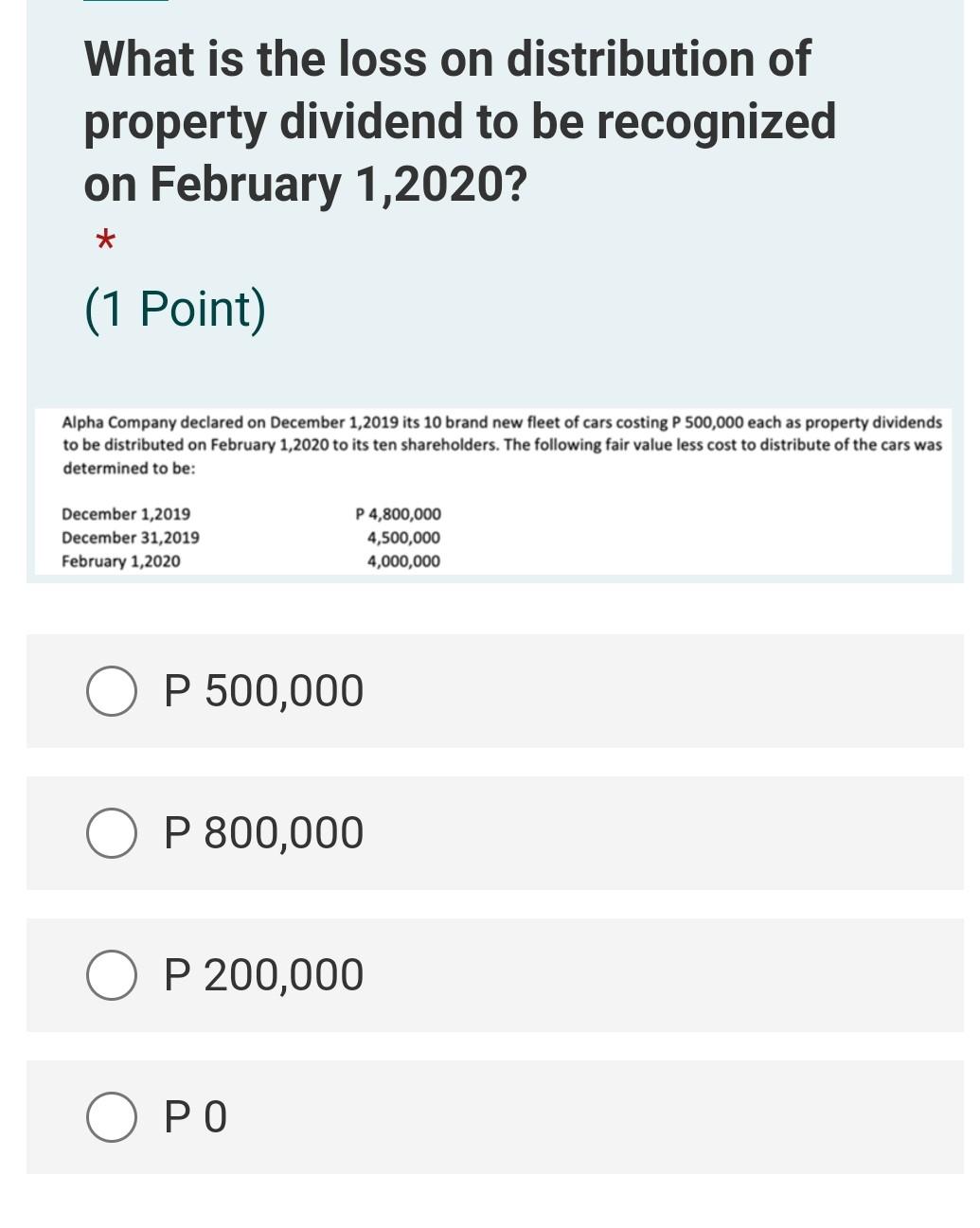The height and width of the screenshot is (1228, 980).
Task: Click the P 4,800,000 amount text
Action: click(x=398, y=514)
